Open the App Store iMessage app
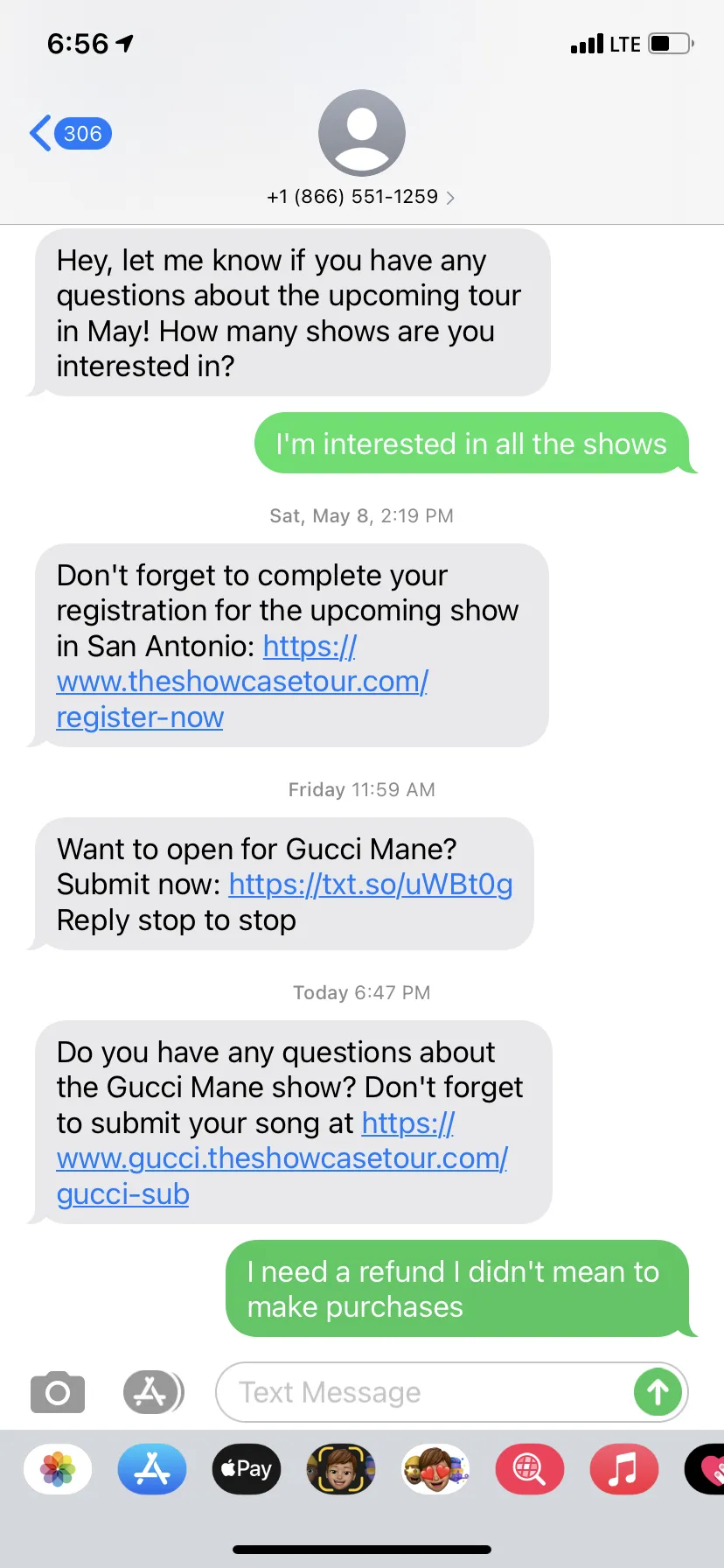 pyautogui.click(x=152, y=1469)
